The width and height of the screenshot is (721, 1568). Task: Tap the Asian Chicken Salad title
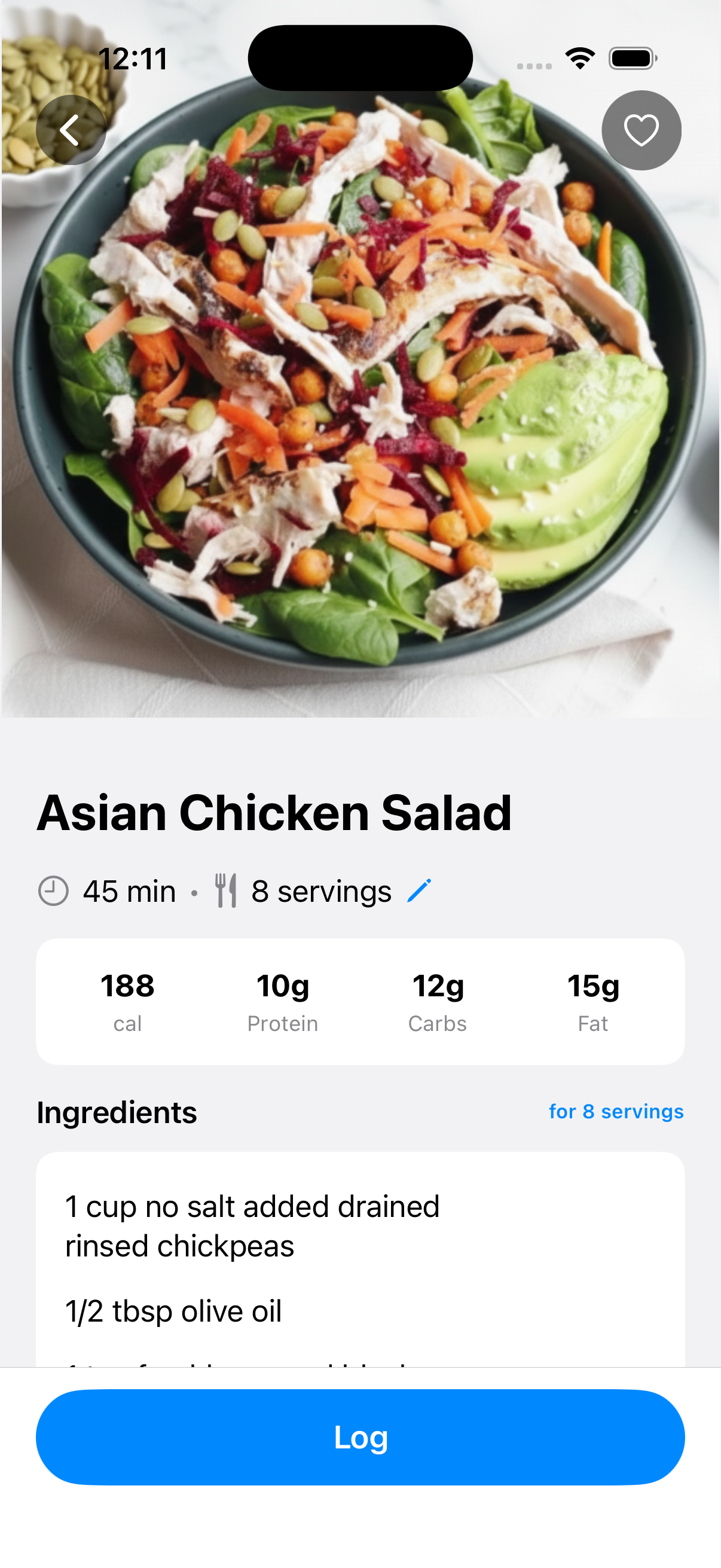click(x=274, y=811)
